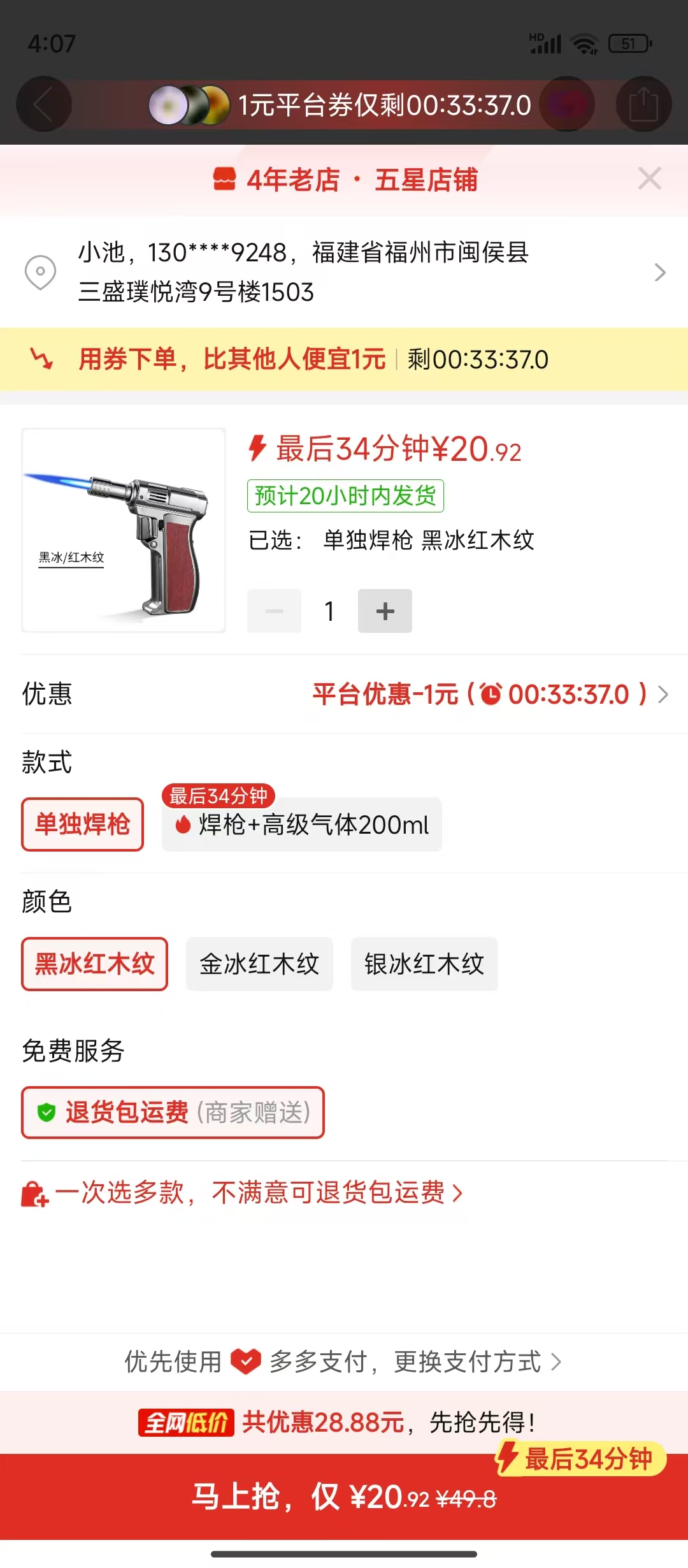Viewport: 688px width, 1568px height.
Task: Toggle 退货包运费 free service
Action: [x=173, y=1113]
